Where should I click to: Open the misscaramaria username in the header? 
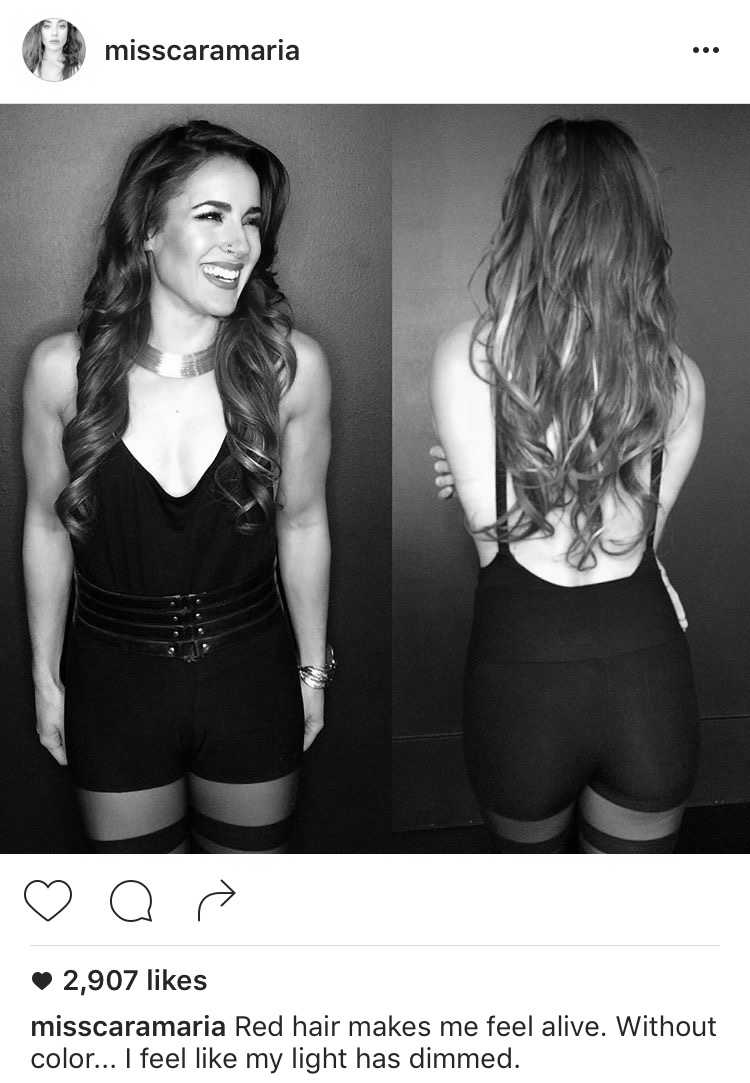[x=201, y=51]
